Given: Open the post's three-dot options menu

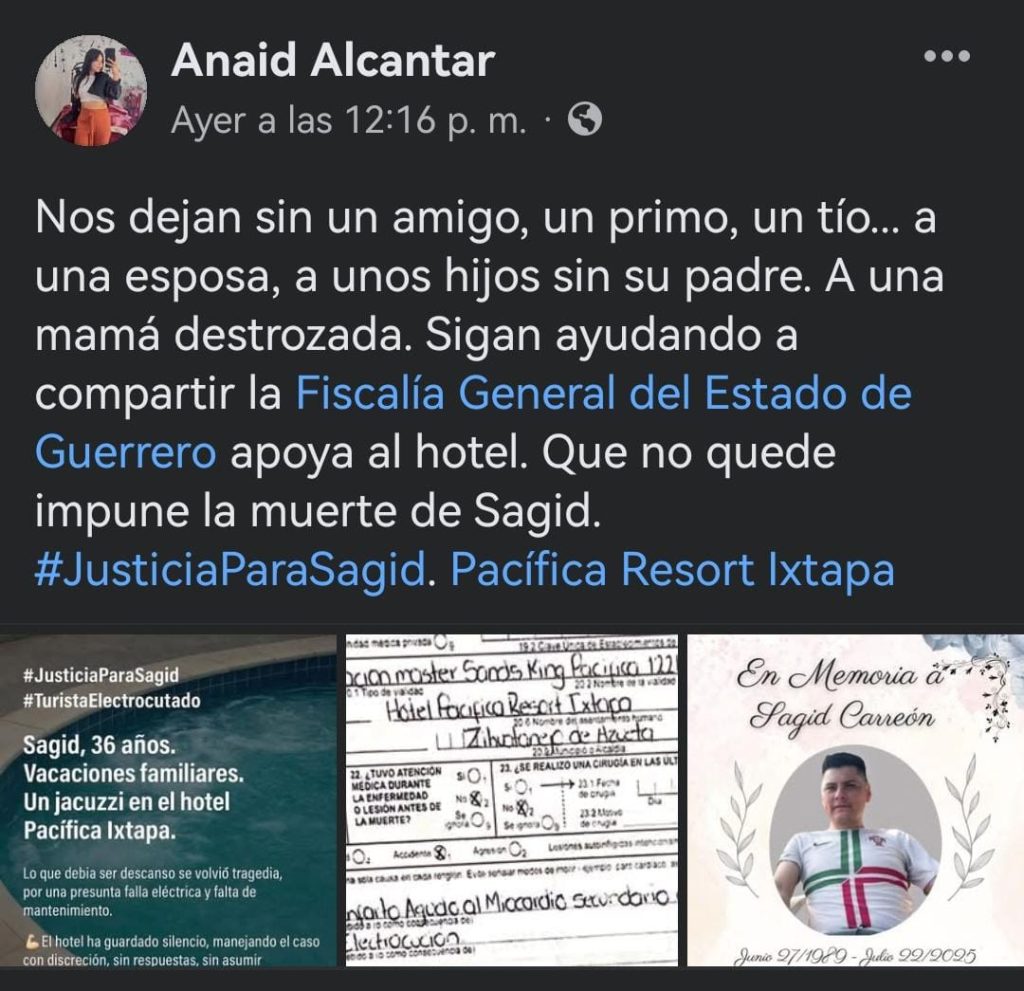Looking at the screenshot, I should tap(946, 57).
